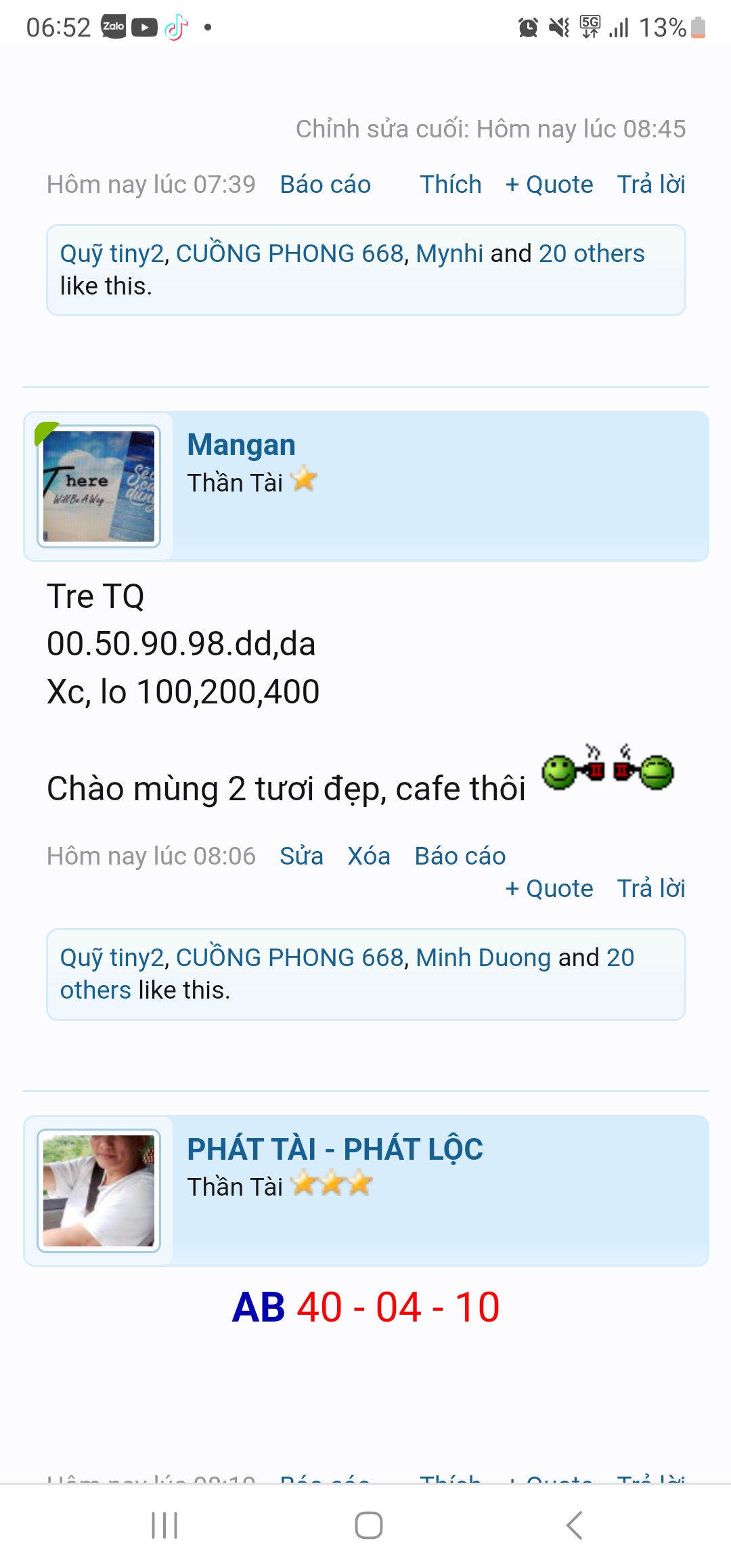Image resolution: width=731 pixels, height=1568 pixels.
Task: Open Minh Duong's profile from likes
Action: (x=483, y=957)
